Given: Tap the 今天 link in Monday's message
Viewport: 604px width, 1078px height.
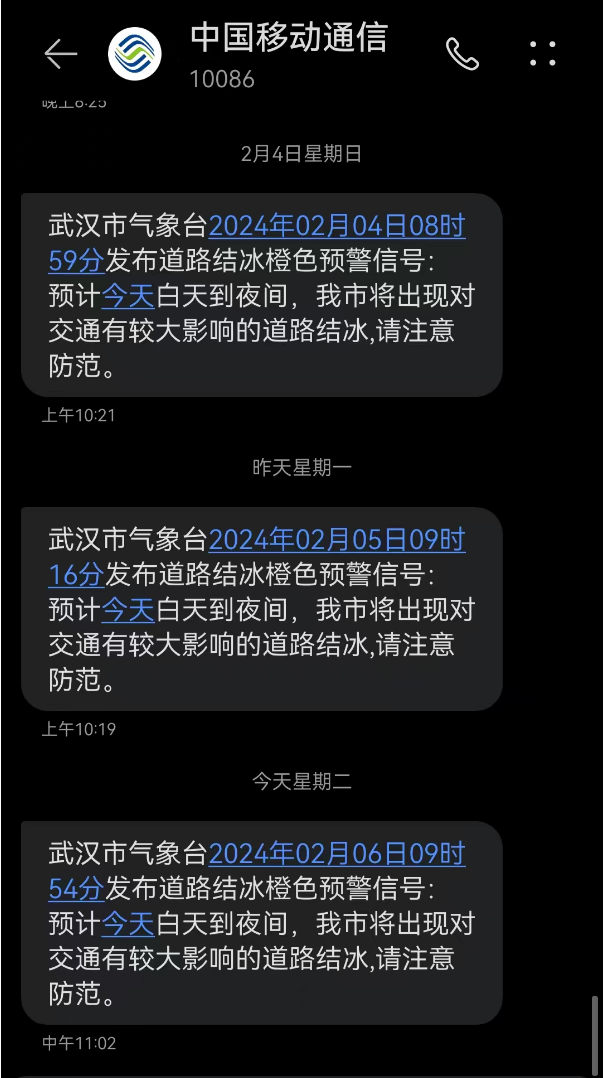Looking at the screenshot, I should coord(128,610).
